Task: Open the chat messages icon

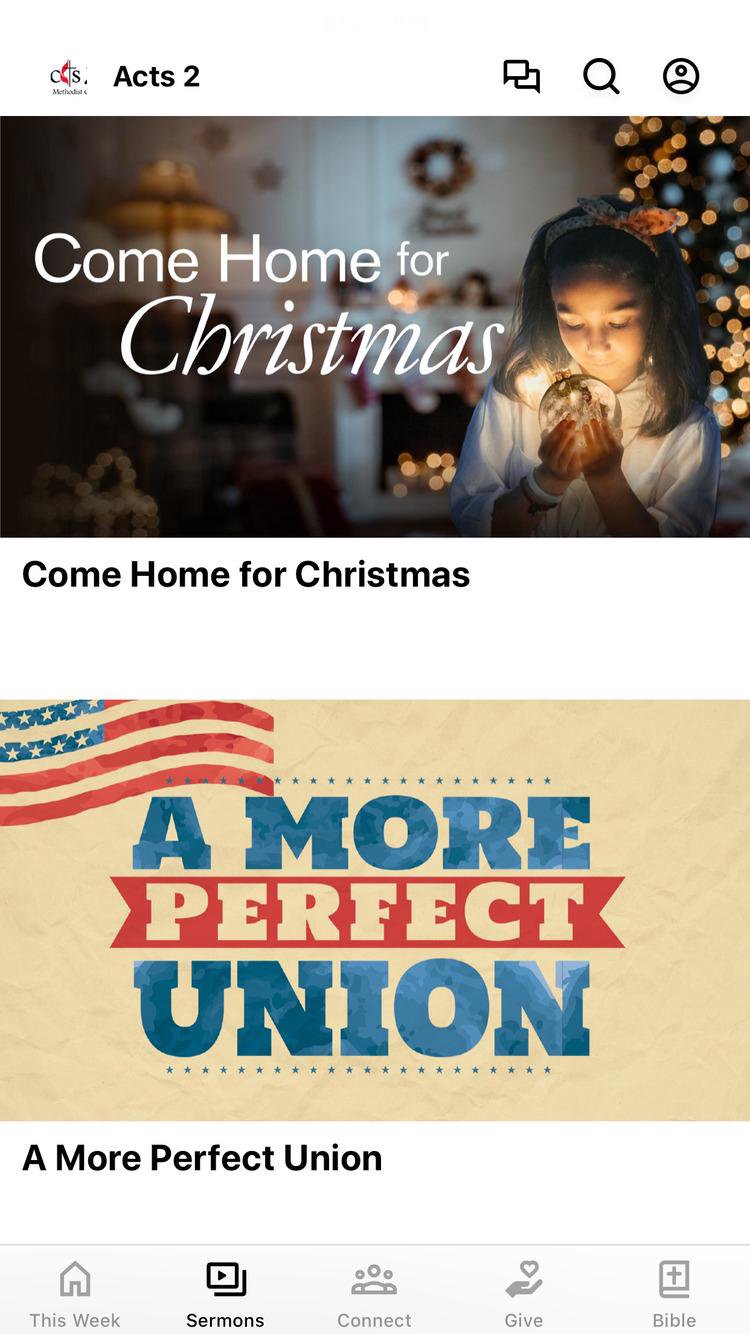Action: pos(521,76)
